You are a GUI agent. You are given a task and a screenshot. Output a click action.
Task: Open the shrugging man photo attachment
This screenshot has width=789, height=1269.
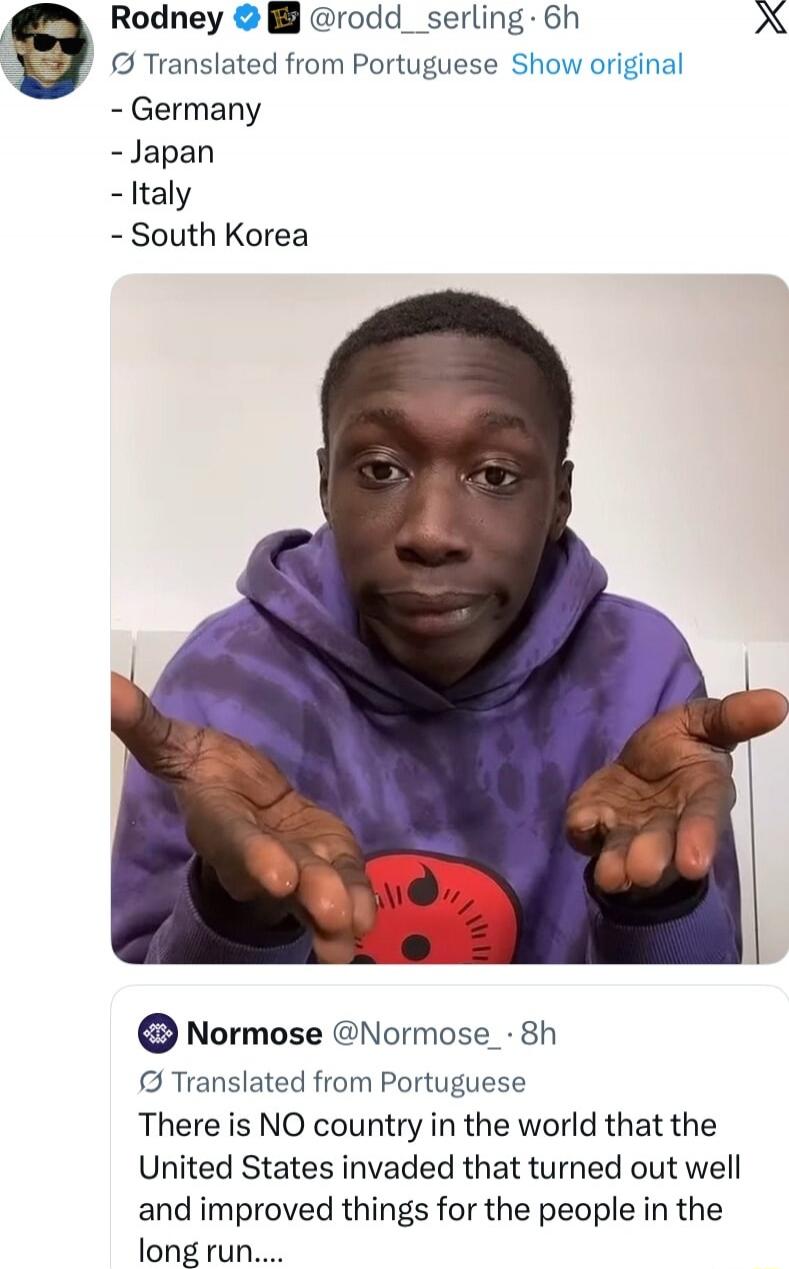[x=449, y=618]
